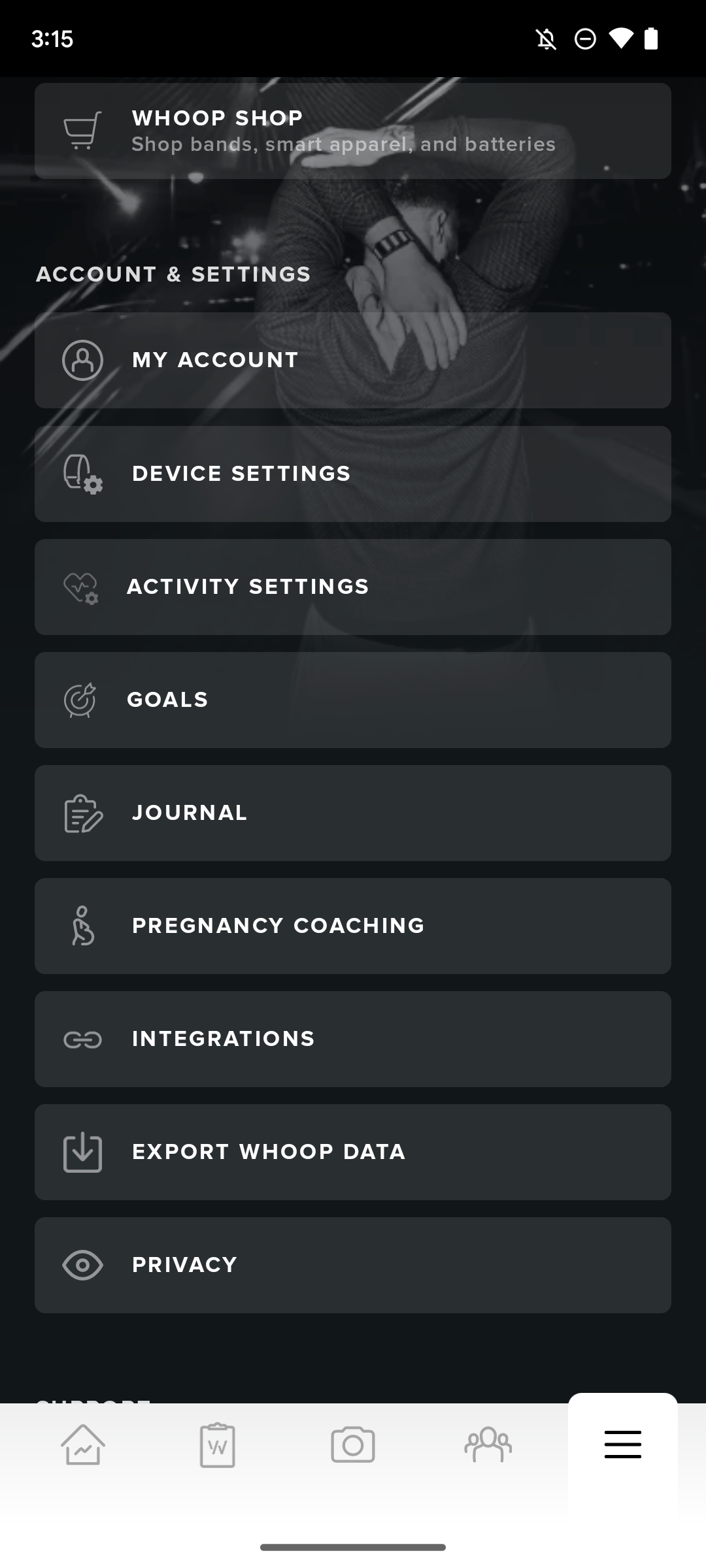Open the Journal settings
The height and width of the screenshot is (1568, 706).
(x=353, y=813)
